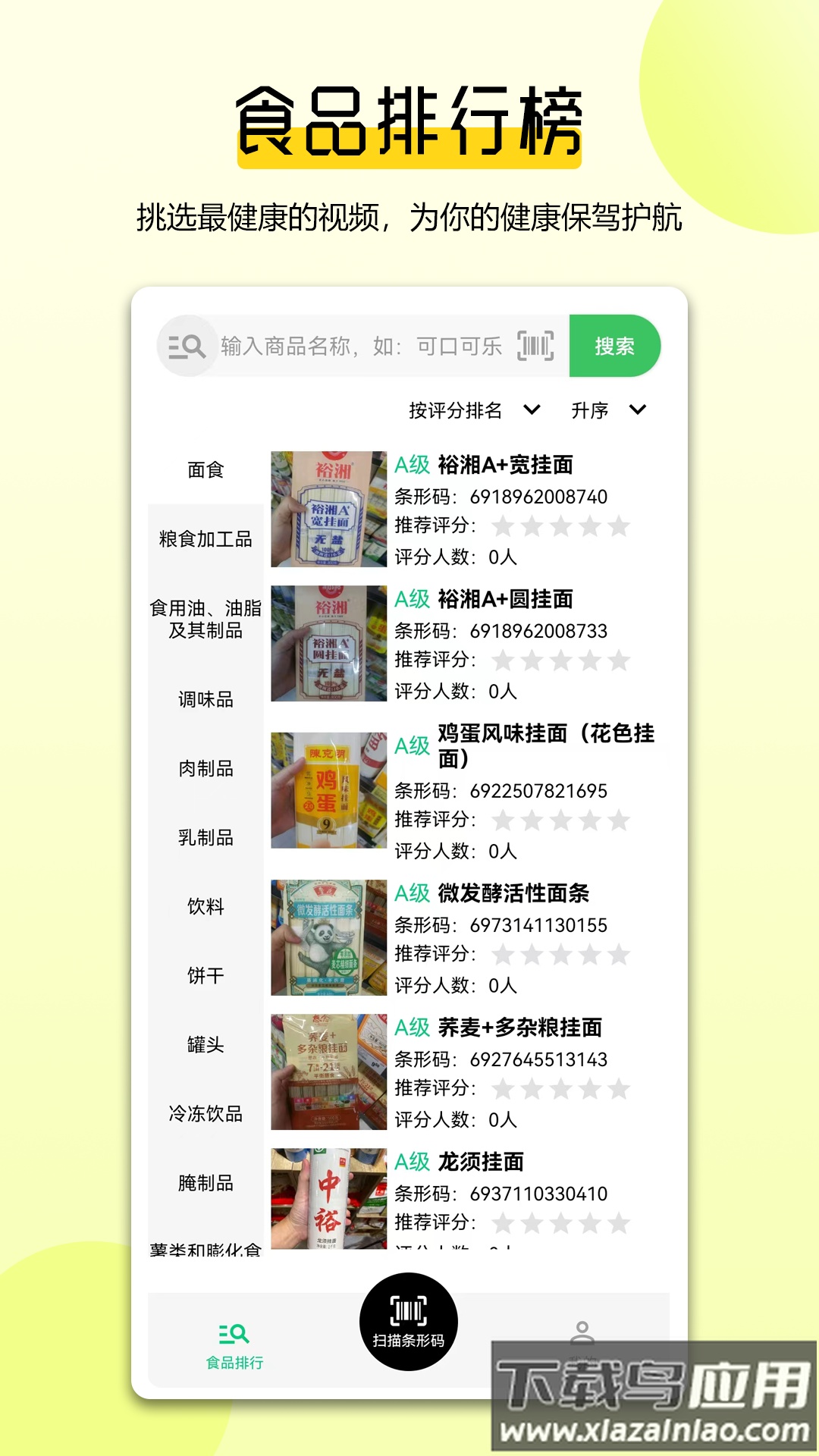Switch to the 乳制品 category
Viewport: 819px width, 1456px height.
[x=207, y=838]
